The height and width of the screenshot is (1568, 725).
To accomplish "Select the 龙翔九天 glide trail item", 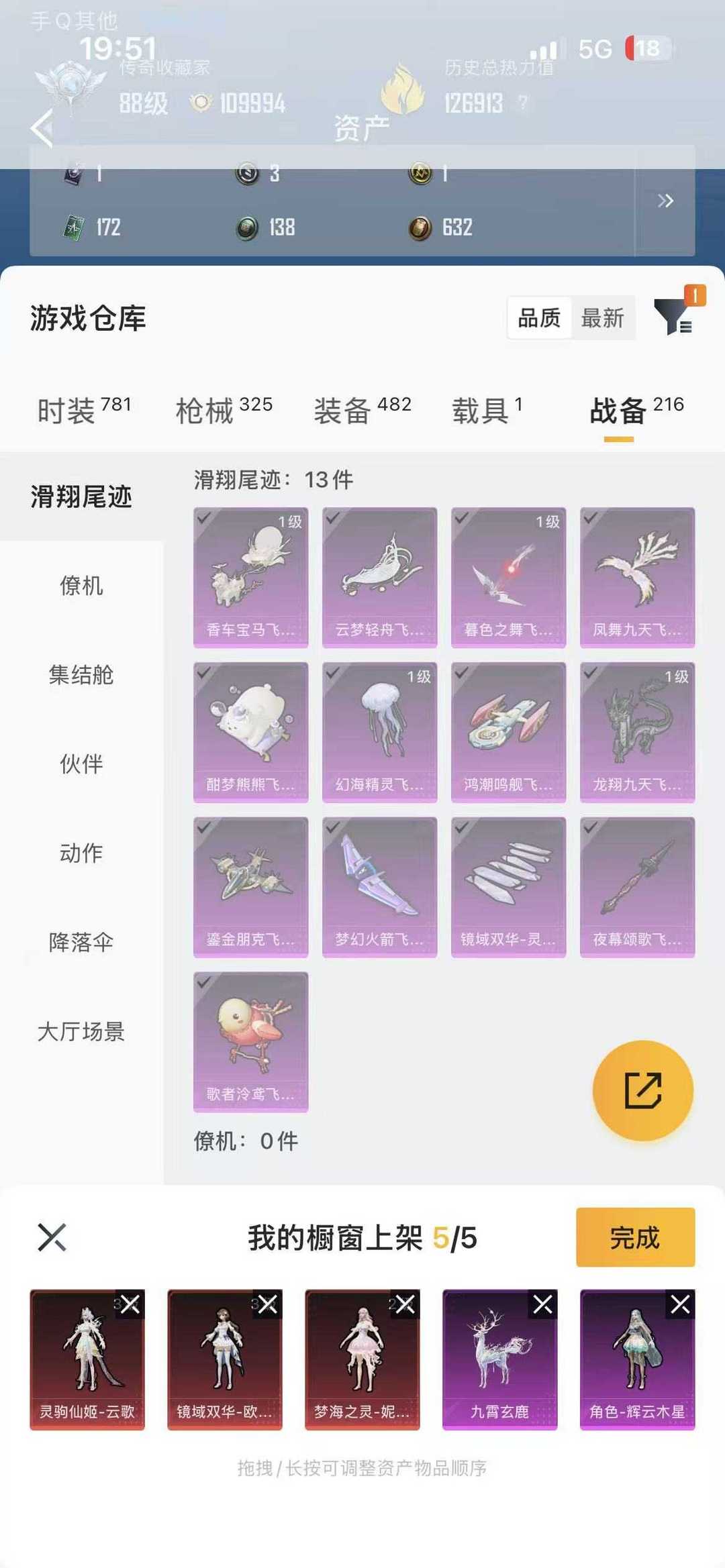I will [x=637, y=732].
